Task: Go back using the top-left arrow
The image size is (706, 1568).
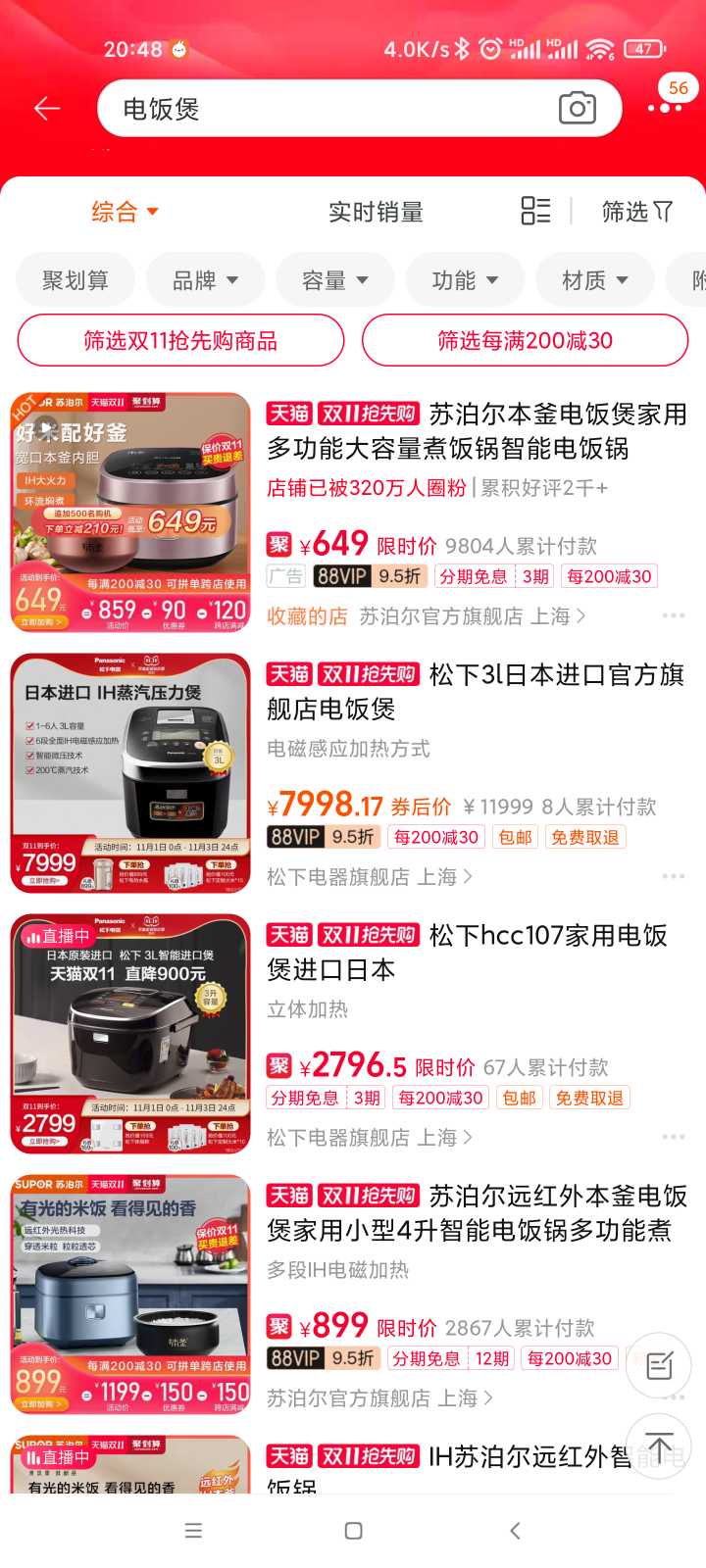Action: [47, 109]
